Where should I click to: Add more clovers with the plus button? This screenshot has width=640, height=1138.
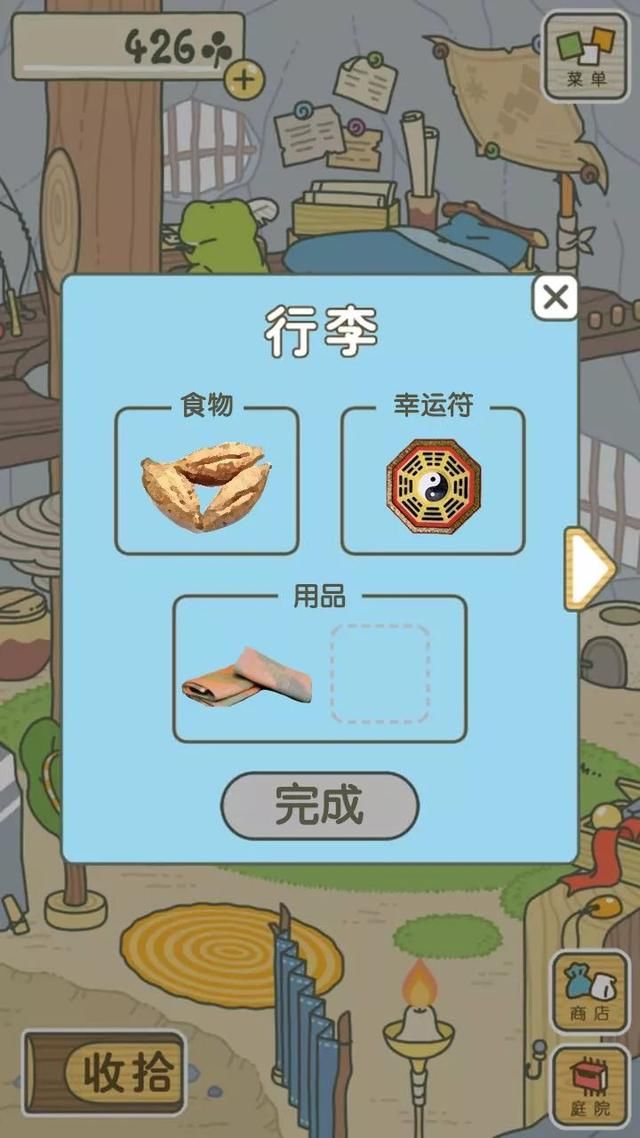(x=243, y=79)
